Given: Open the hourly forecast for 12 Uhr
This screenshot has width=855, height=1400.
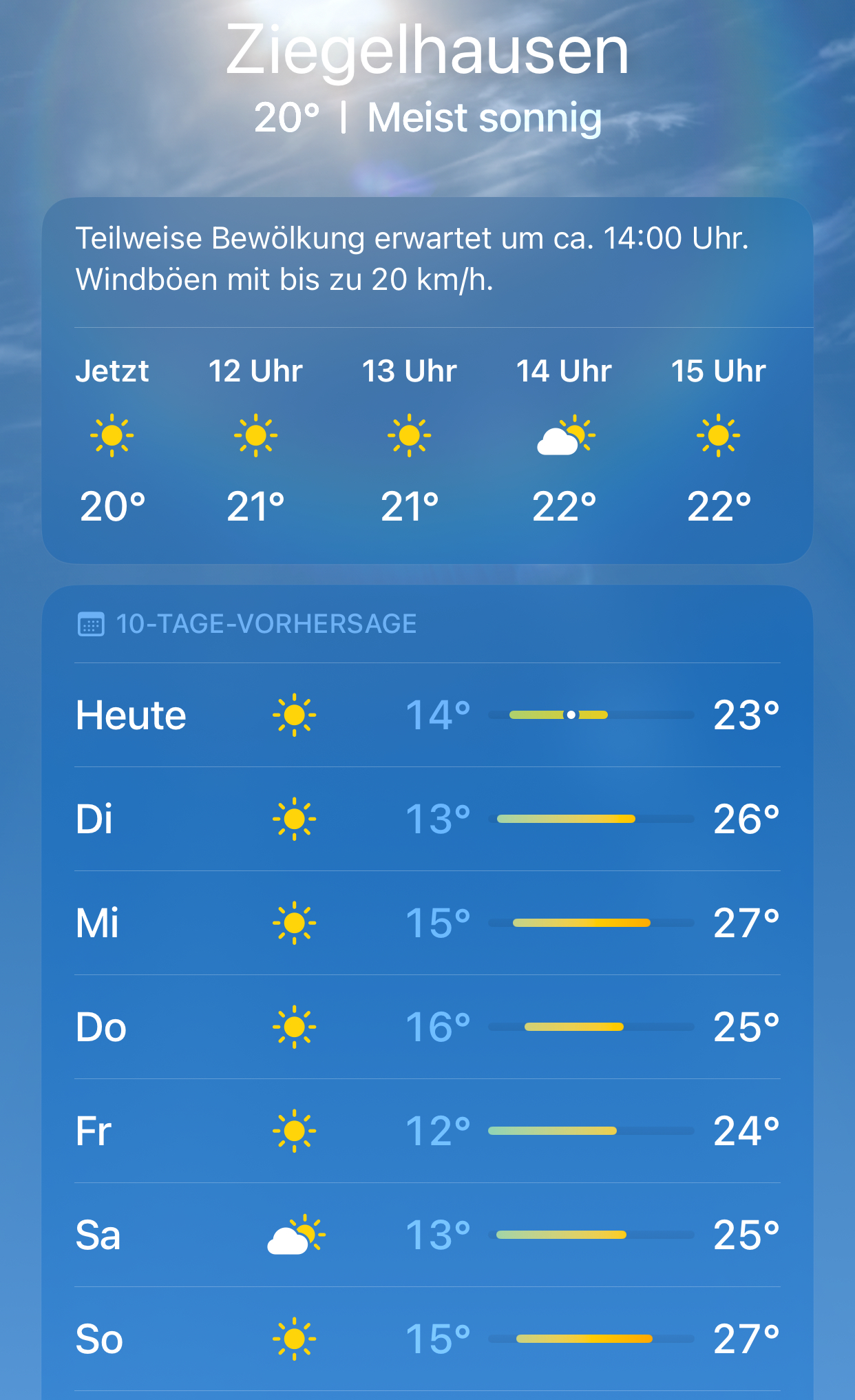Looking at the screenshot, I should click(x=255, y=439).
